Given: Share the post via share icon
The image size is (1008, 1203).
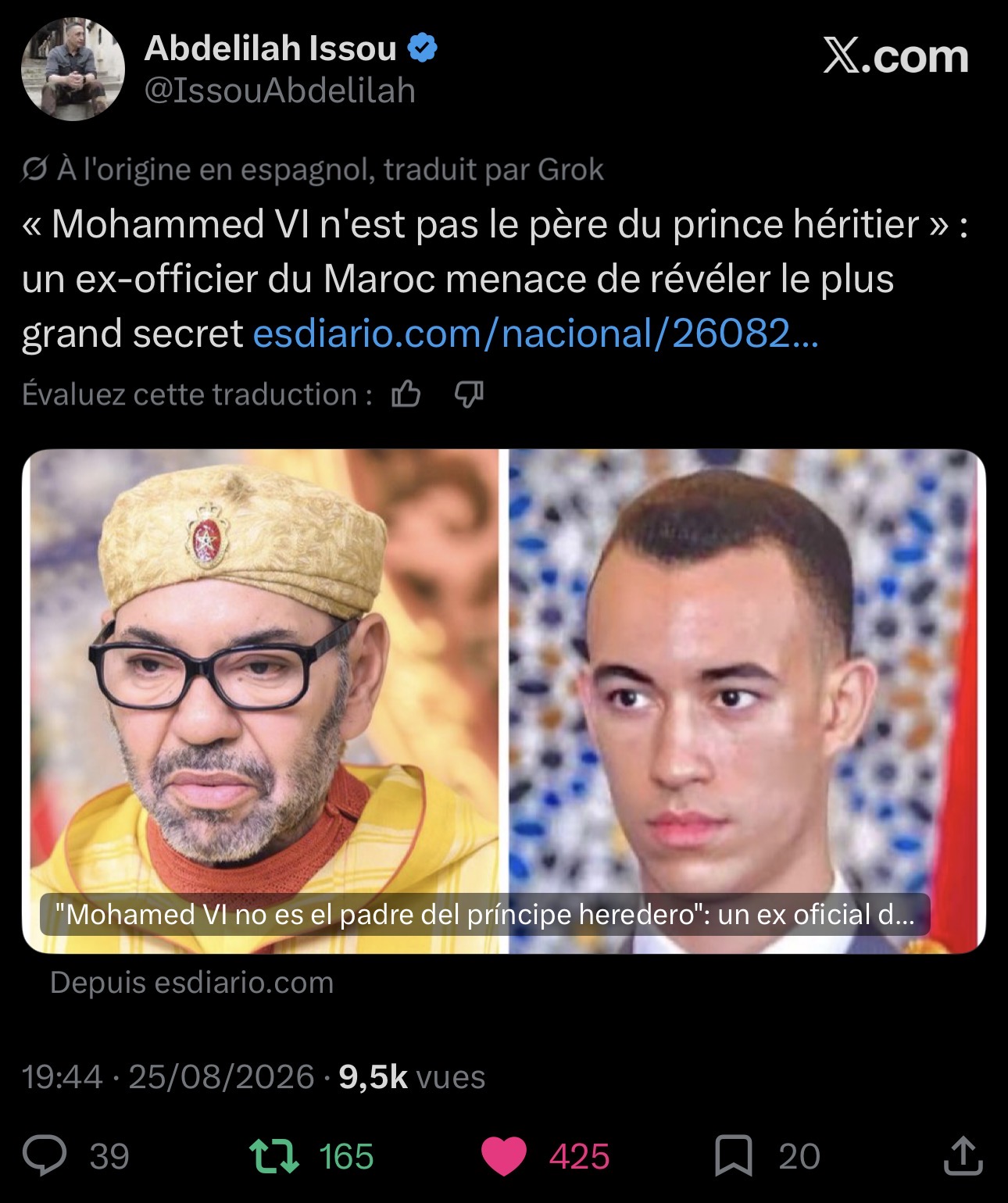Looking at the screenshot, I should 963,1156.
